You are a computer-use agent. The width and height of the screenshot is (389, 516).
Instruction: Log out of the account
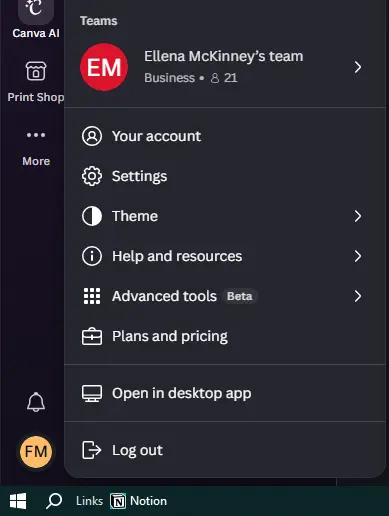tap(225, 450)
